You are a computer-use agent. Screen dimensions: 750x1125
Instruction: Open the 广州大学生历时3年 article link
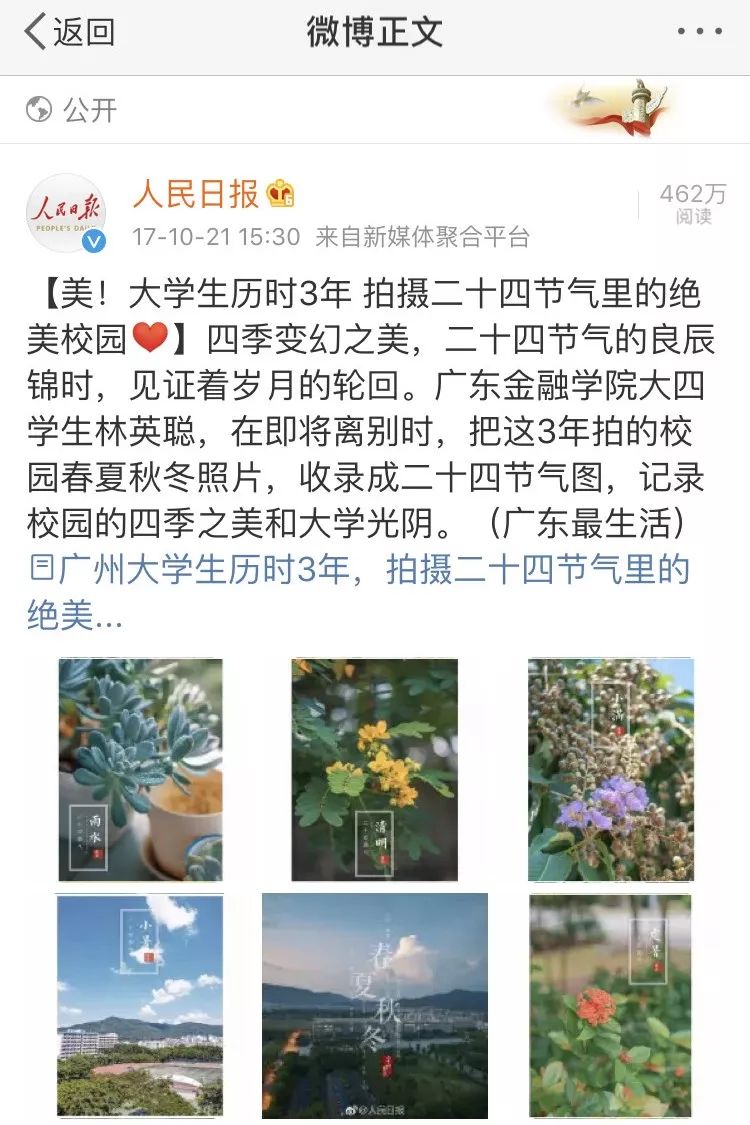click(x=360, y=572)
